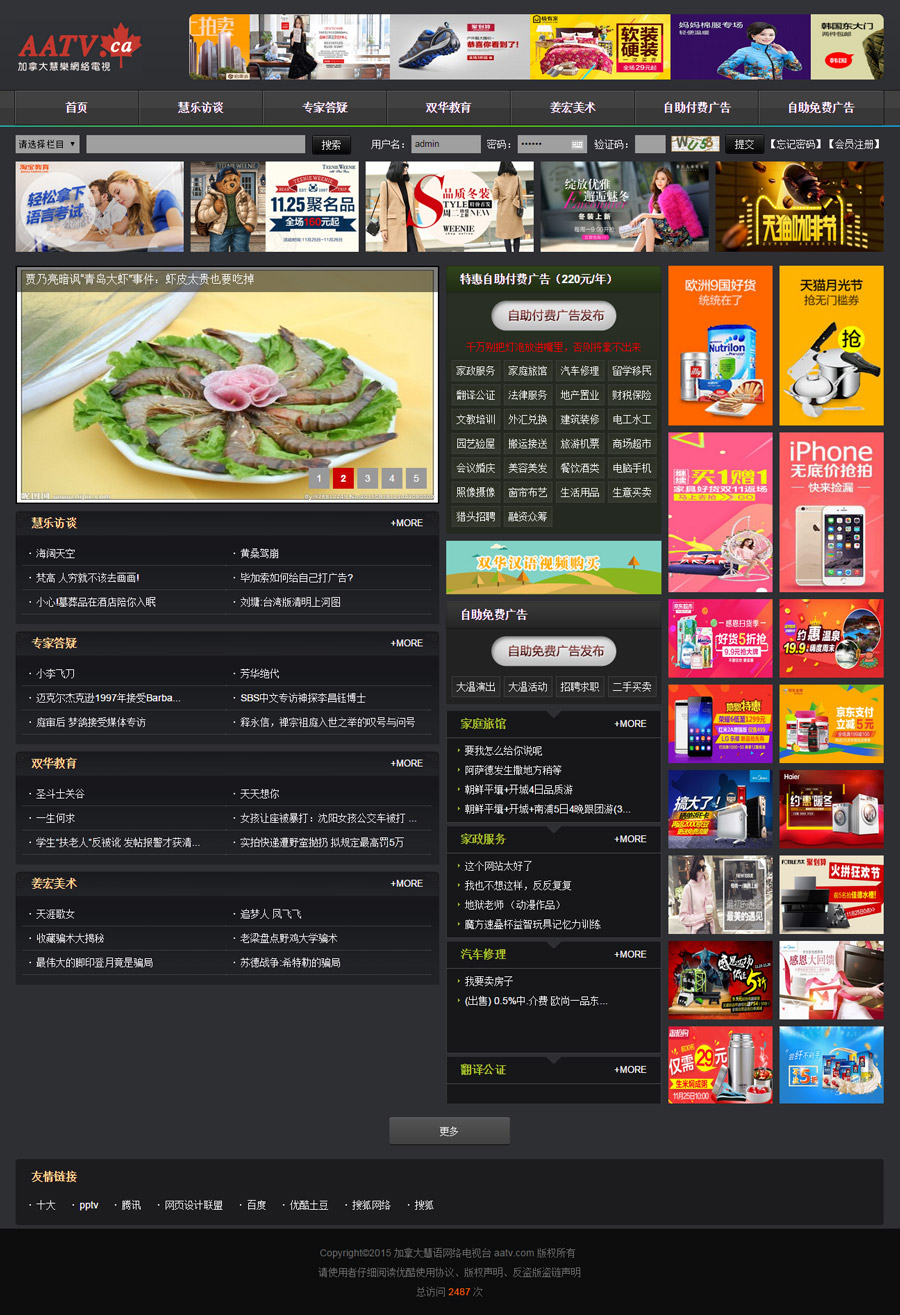Go to the 首页 home tab
Viewport: 900px width, 1315px height.
coord(76,108)
